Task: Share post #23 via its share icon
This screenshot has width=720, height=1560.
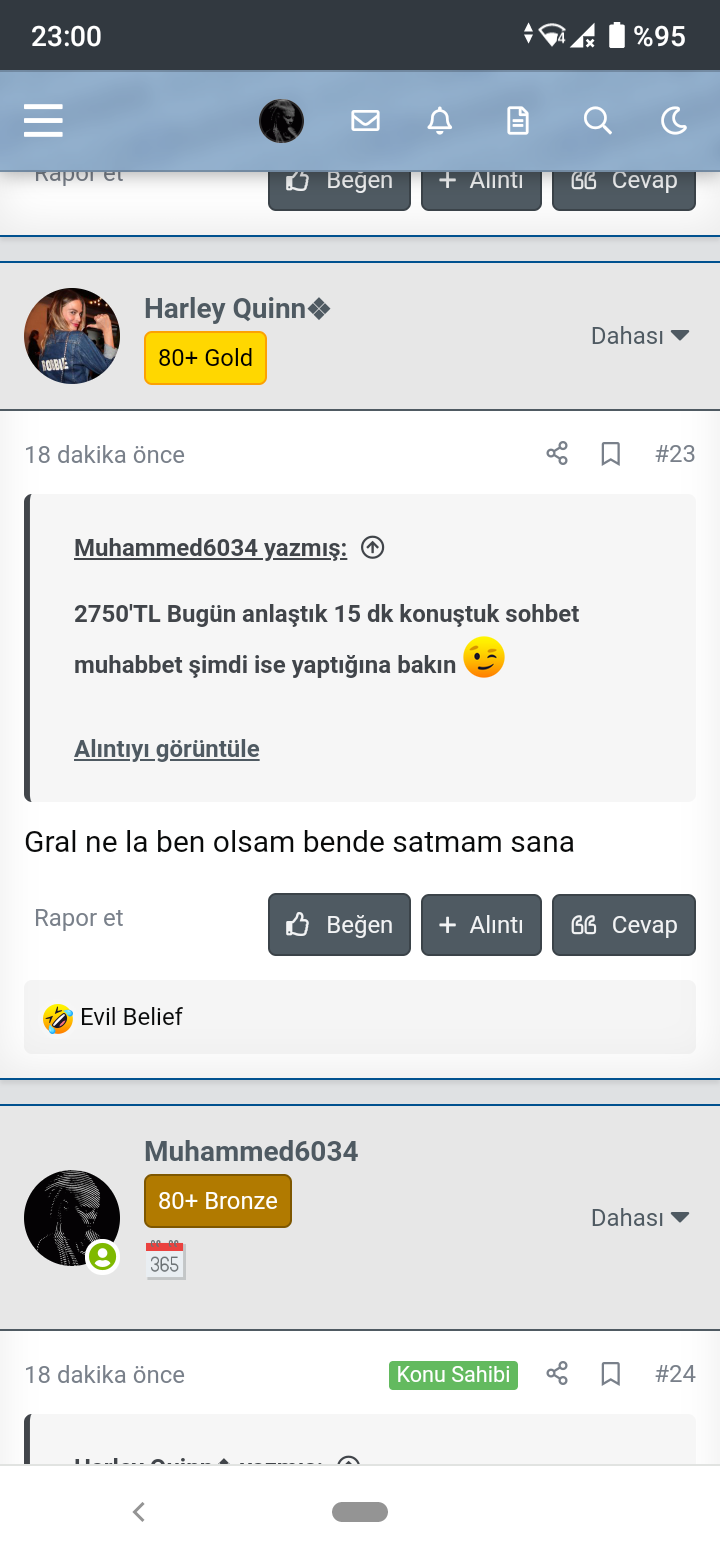Action: pos(557,453)
